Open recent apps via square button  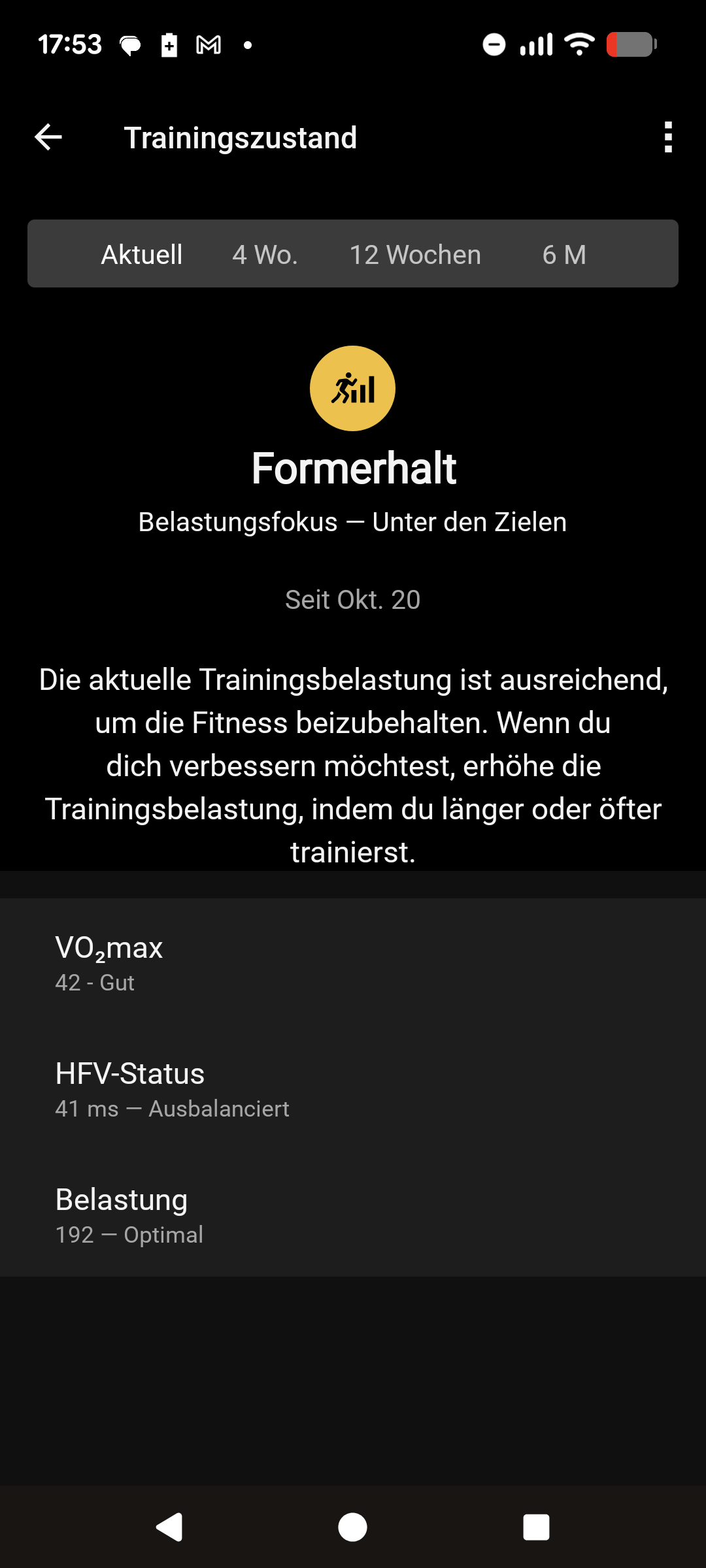click(x=536, y=1527)
